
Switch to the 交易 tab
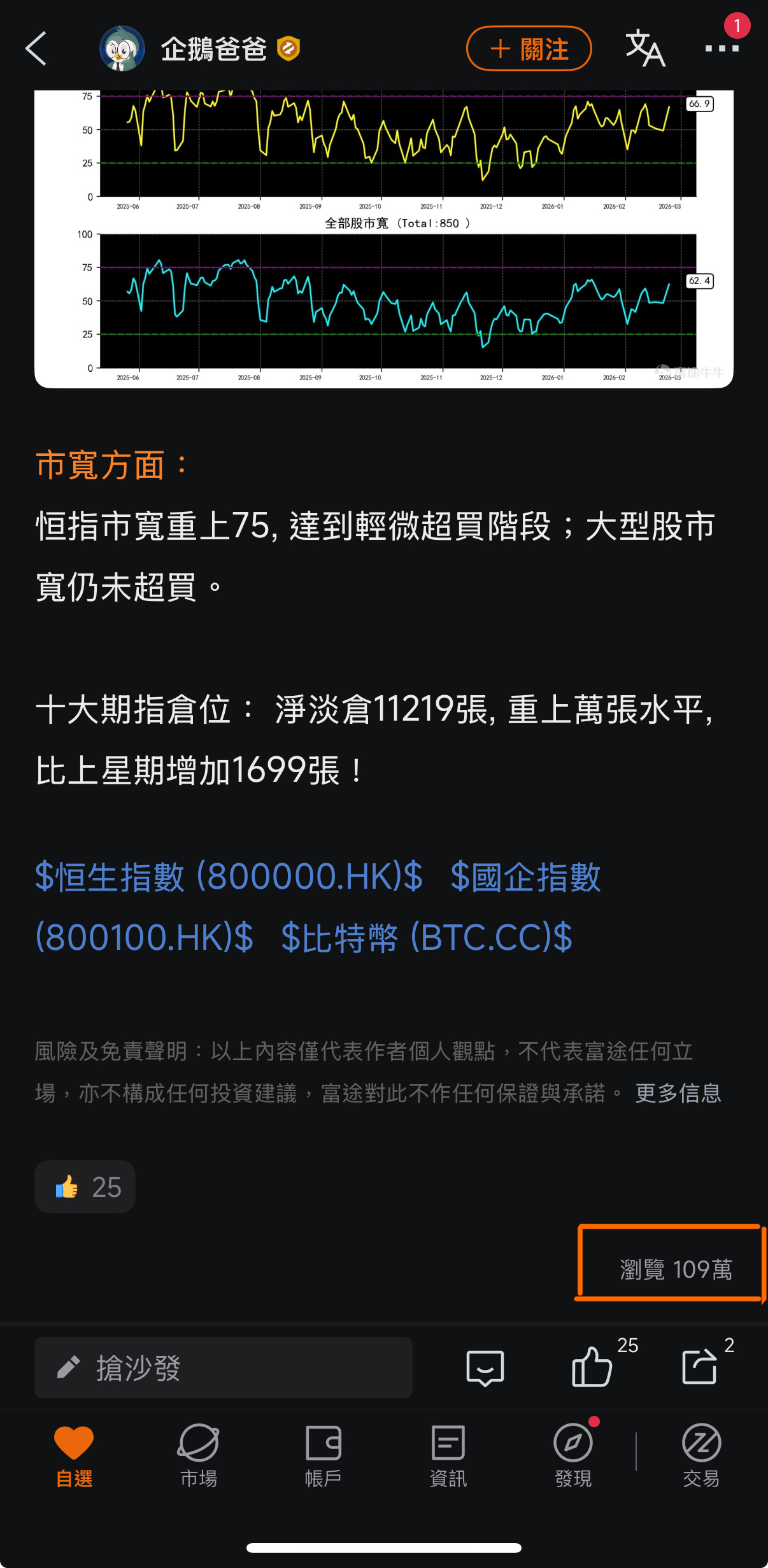point(701,1455)
